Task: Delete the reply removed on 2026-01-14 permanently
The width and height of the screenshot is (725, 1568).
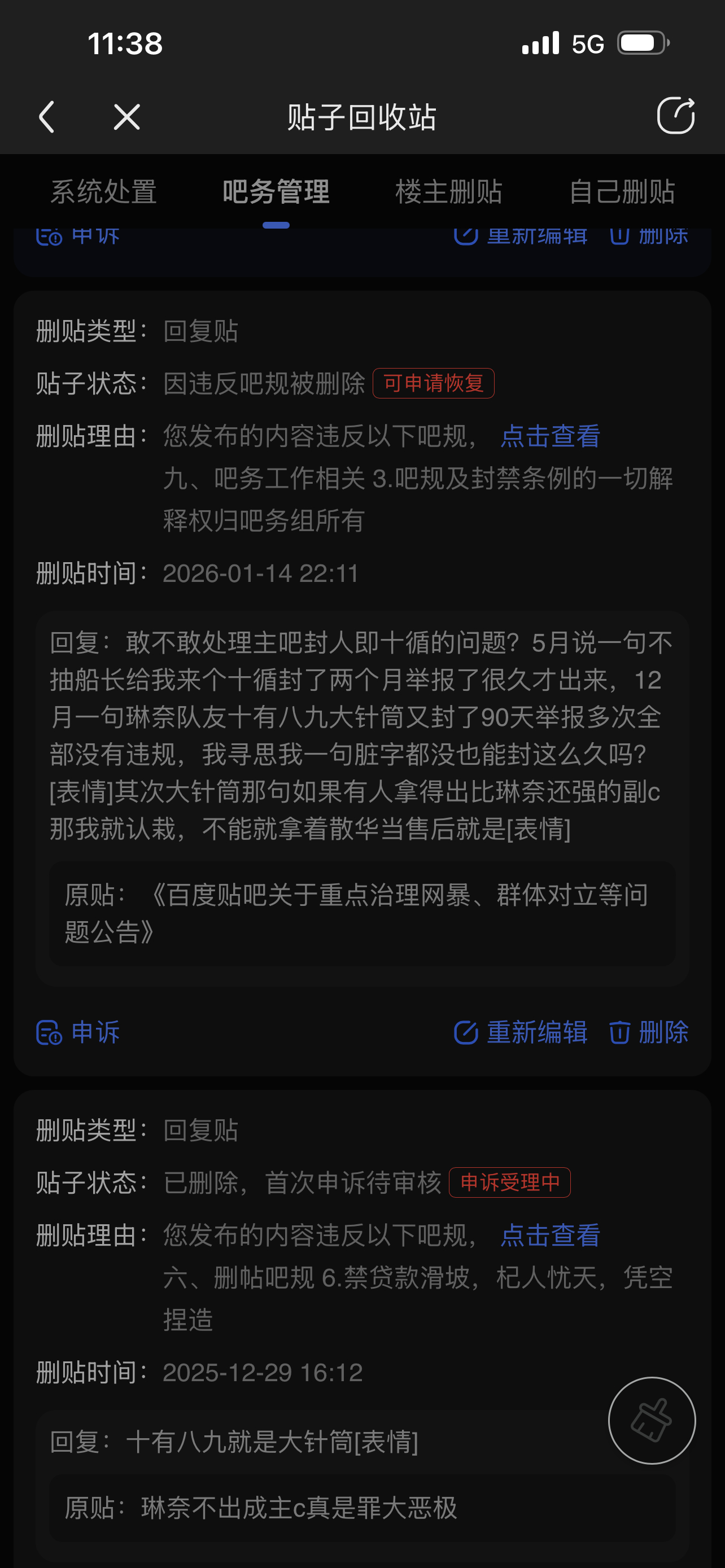Action: [649, 1032]
